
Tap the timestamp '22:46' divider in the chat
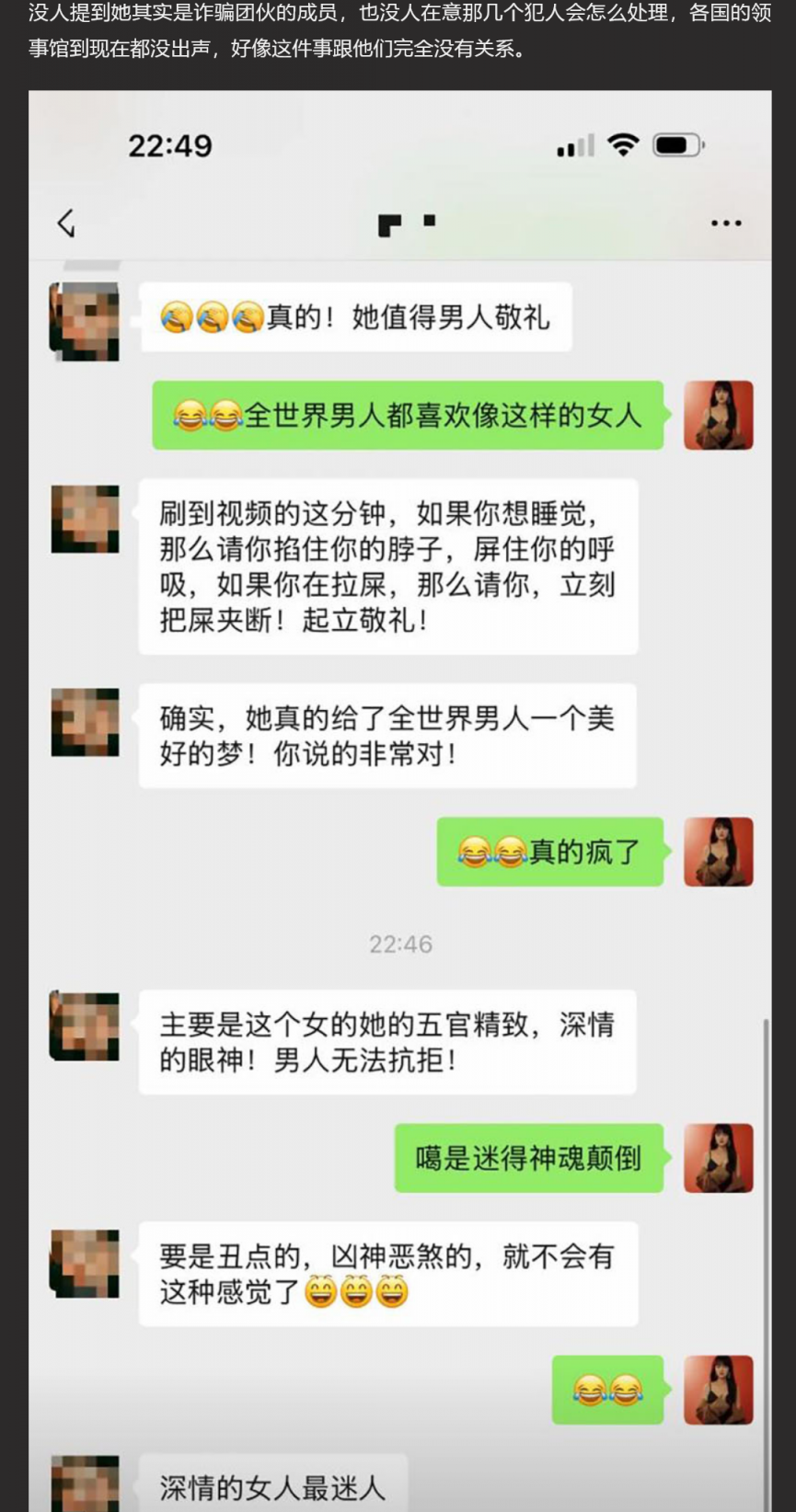click(402, 945)
